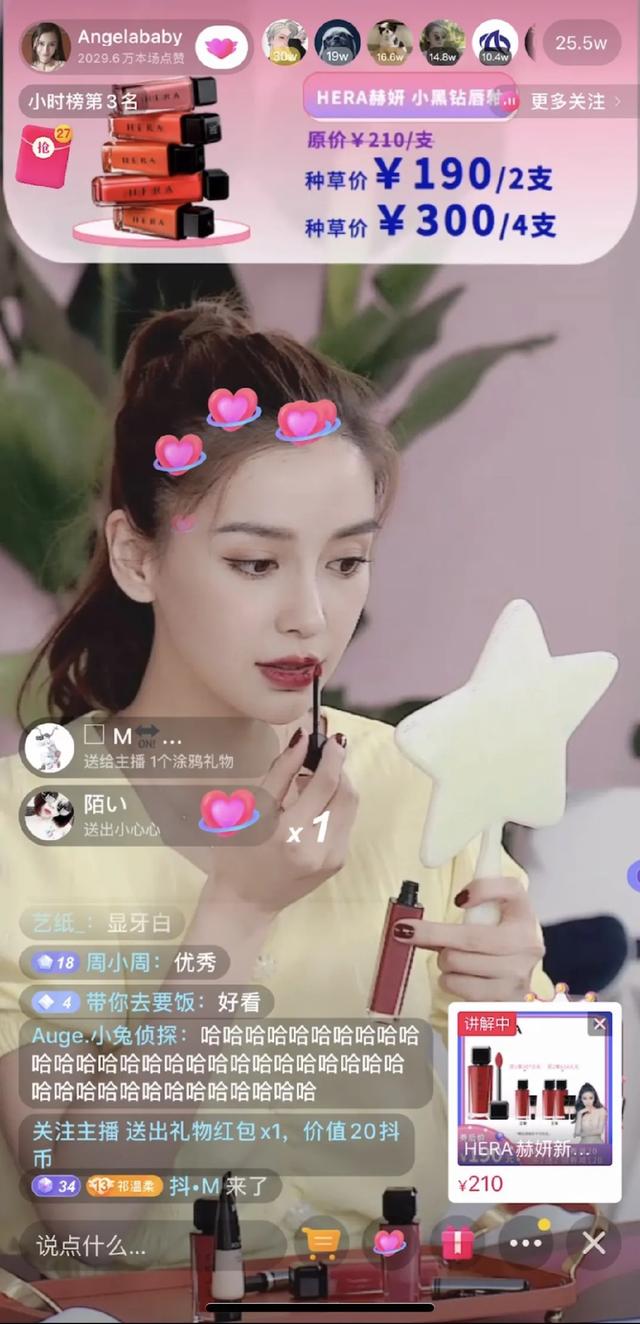Open 陌い's profile from gift notice
Viewport: 640px width, 1324px height.
pos(48,815)
